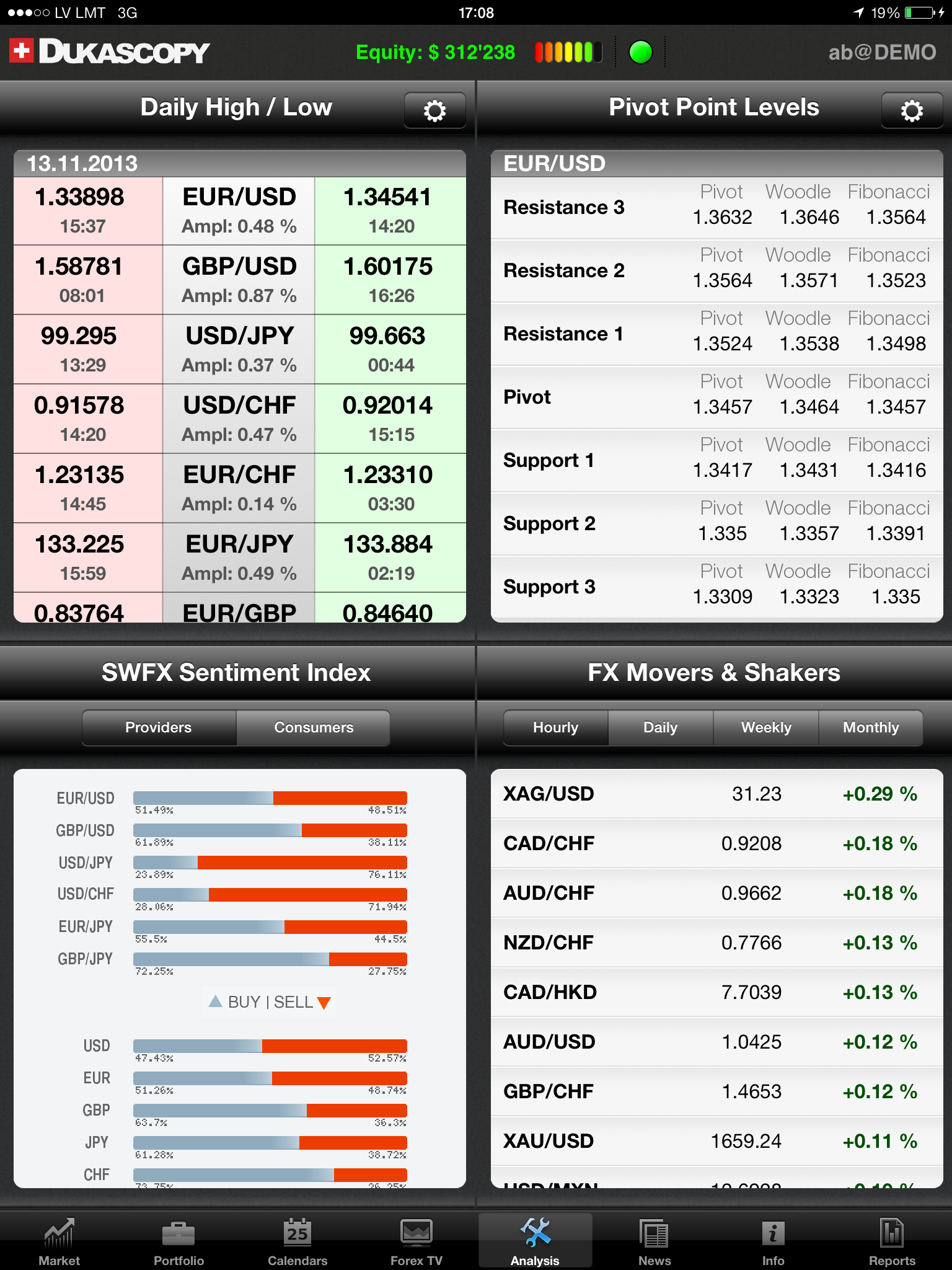Tap the ab@DEMO account label
The width and height of the screenshot is (952, 1270).
point(882,53)
